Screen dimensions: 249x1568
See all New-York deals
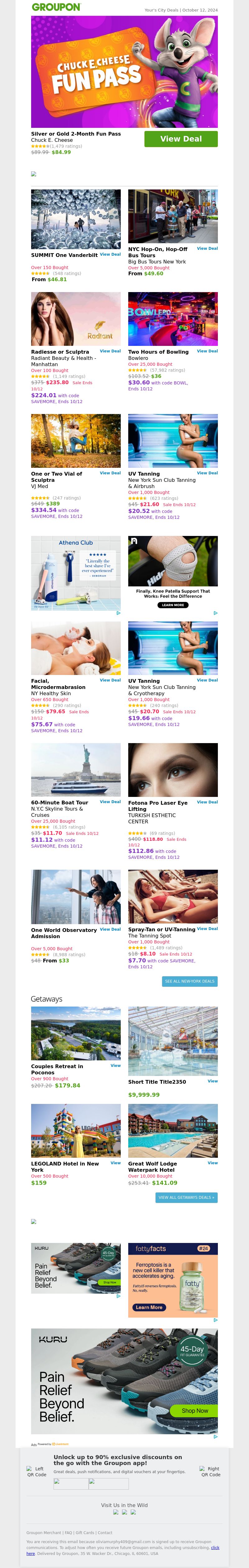tap(189, 981)
